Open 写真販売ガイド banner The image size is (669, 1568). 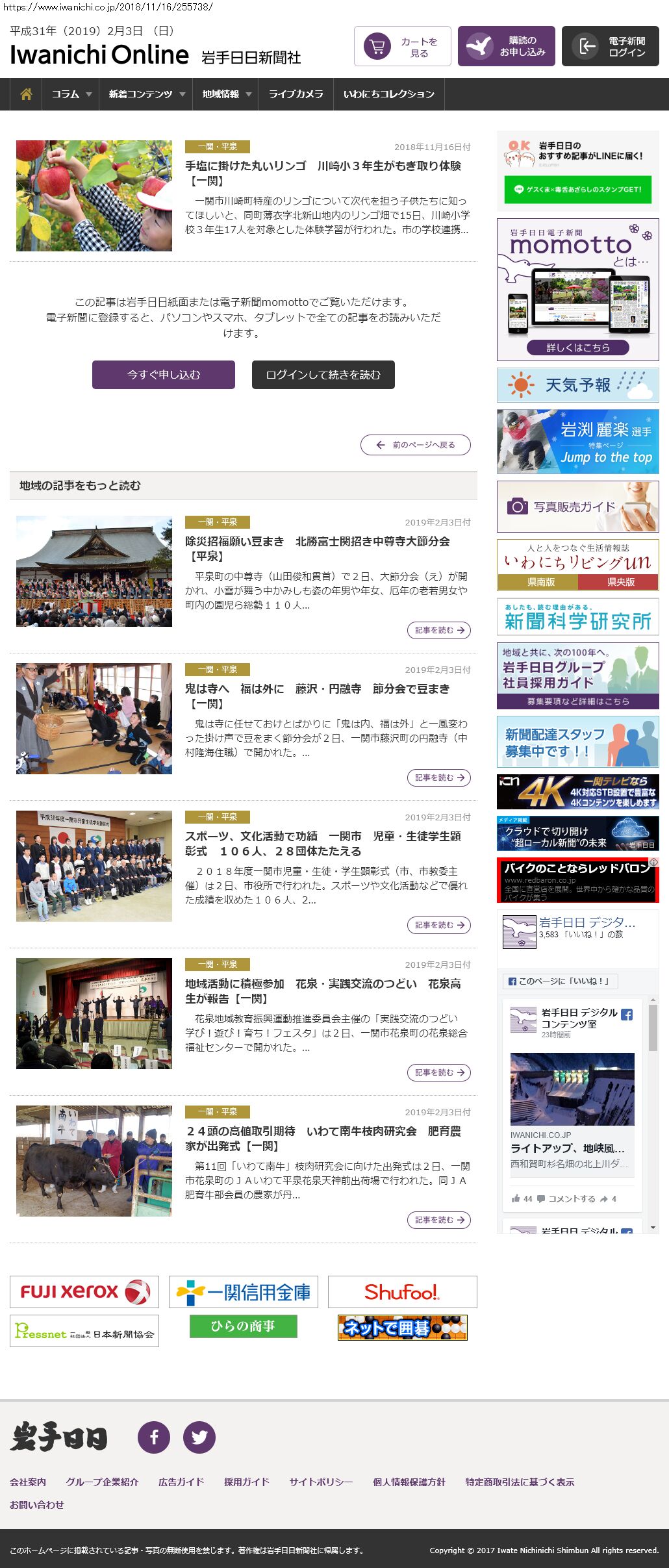tap(577, 507)
